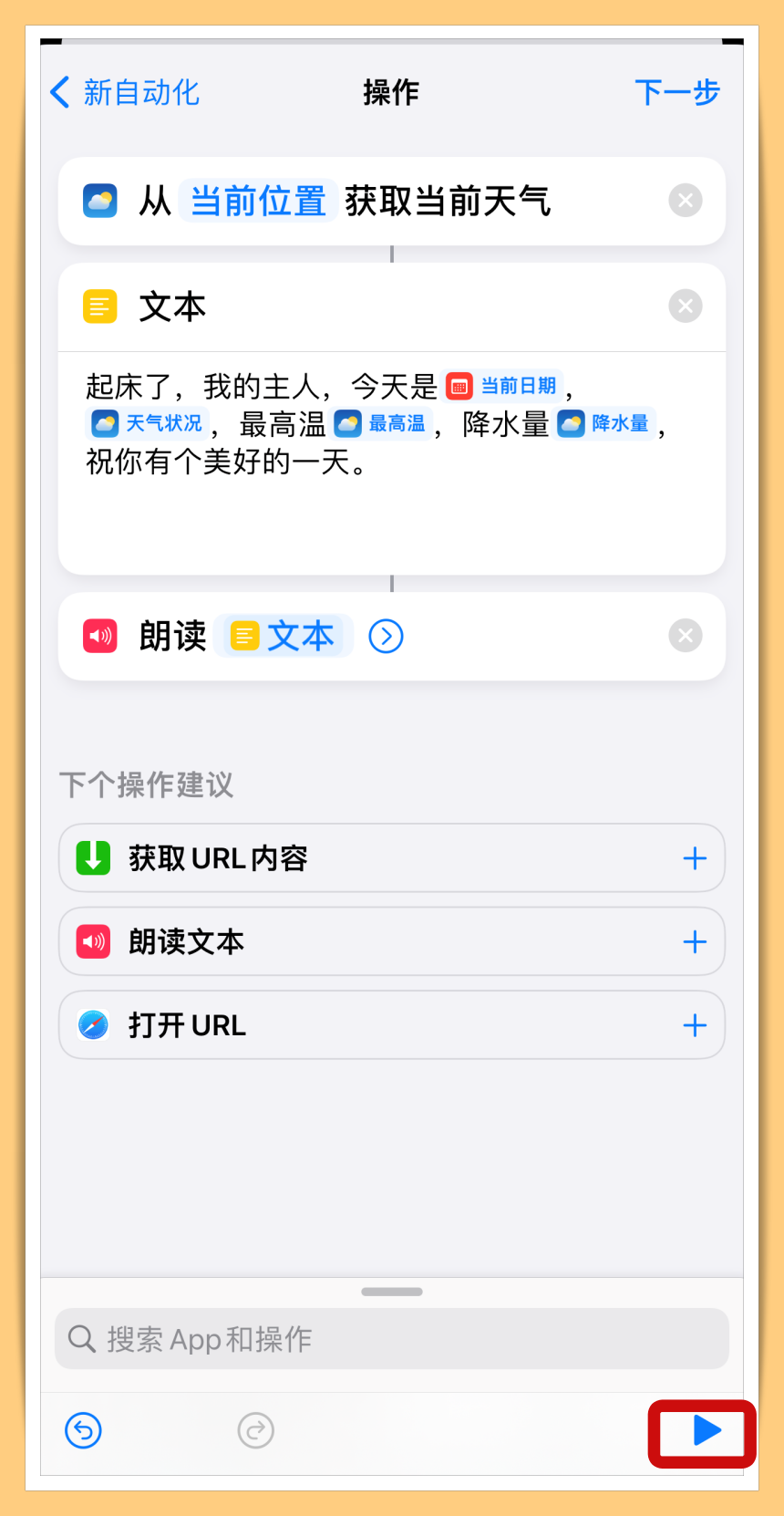Remove the weather action
The width and height of the screenshot is (784, 1516).
685,201
